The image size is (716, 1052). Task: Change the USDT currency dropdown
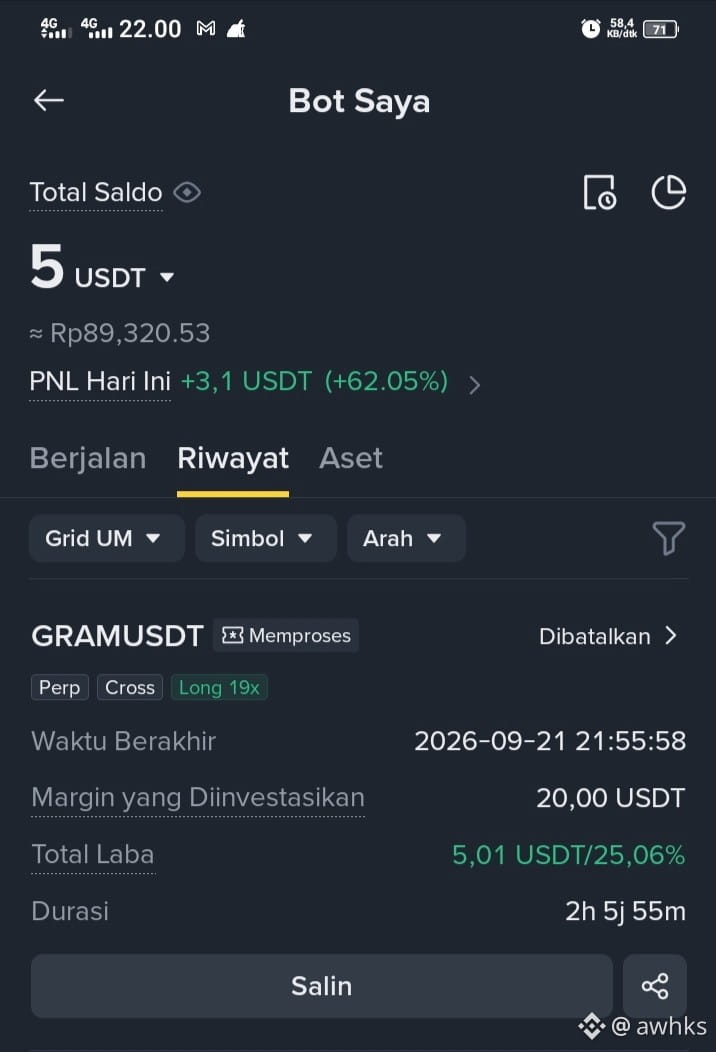[x=125, y=277]
